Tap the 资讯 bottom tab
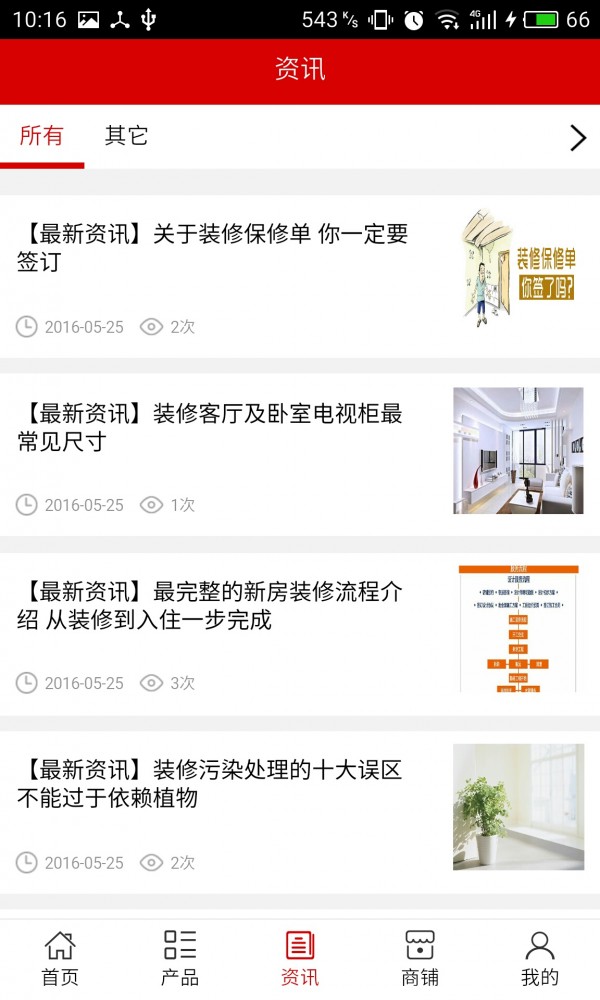The width and height of the screenshot is (600, 1000). click(300, 958)
